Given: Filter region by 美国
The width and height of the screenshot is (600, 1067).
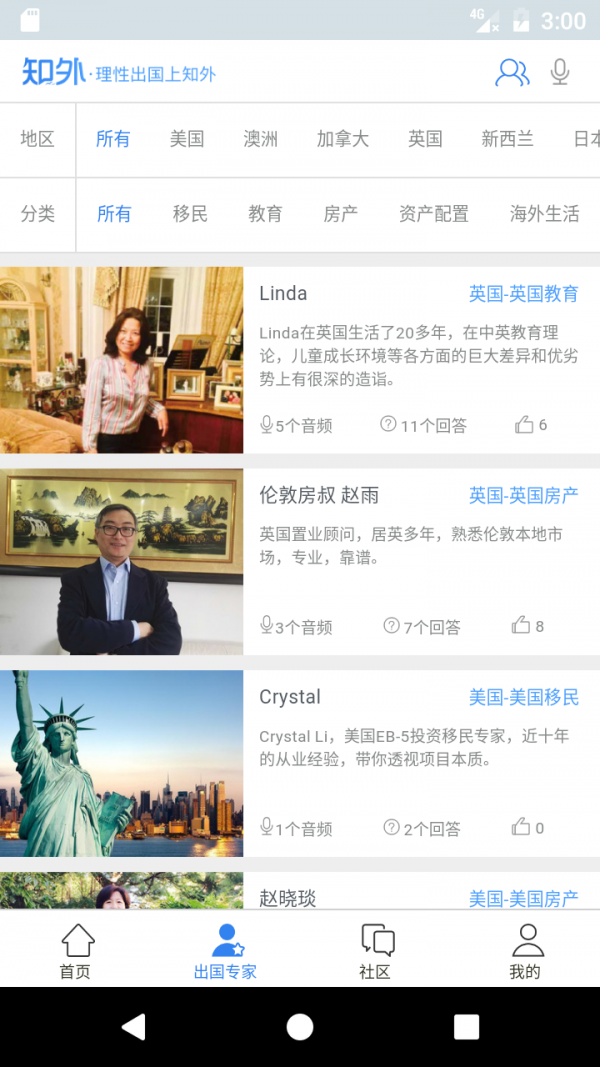Looking at the screenshot, I should tap(187, 139).
